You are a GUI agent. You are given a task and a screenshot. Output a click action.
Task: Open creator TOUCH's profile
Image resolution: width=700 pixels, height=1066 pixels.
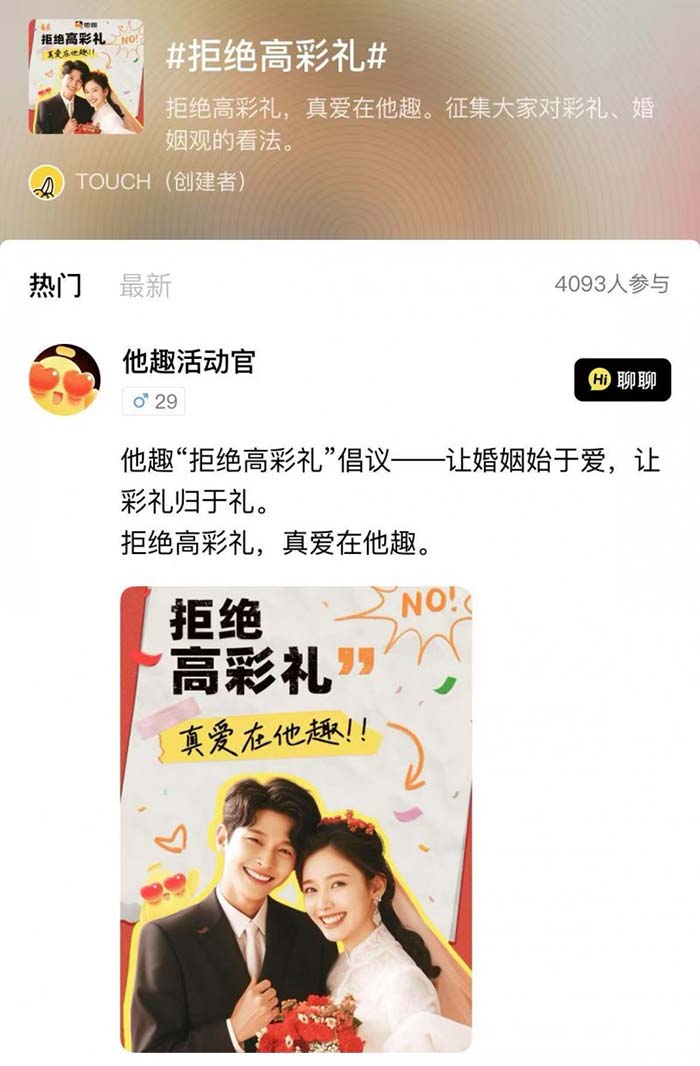(x=112, y=182)
